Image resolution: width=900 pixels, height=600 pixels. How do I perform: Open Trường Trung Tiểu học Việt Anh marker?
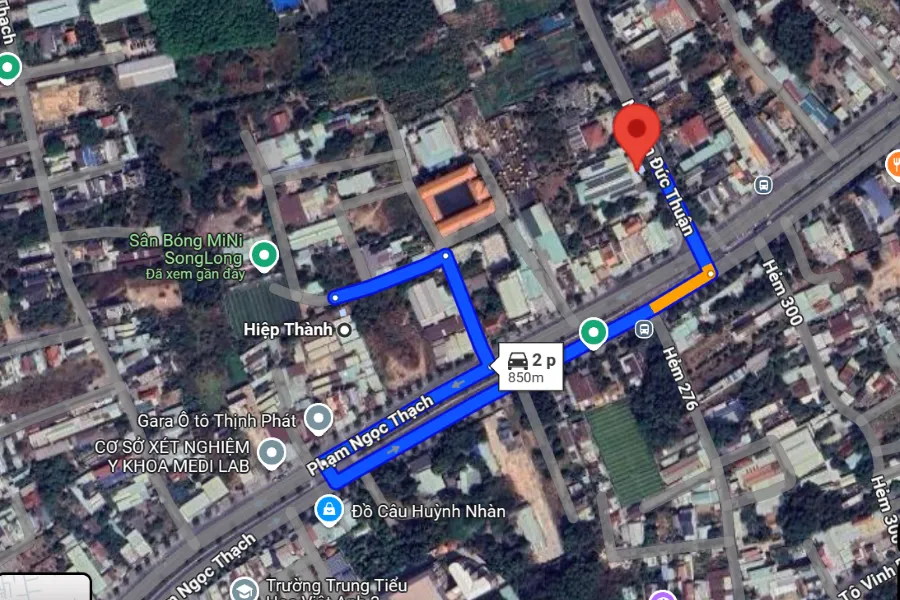243,589
